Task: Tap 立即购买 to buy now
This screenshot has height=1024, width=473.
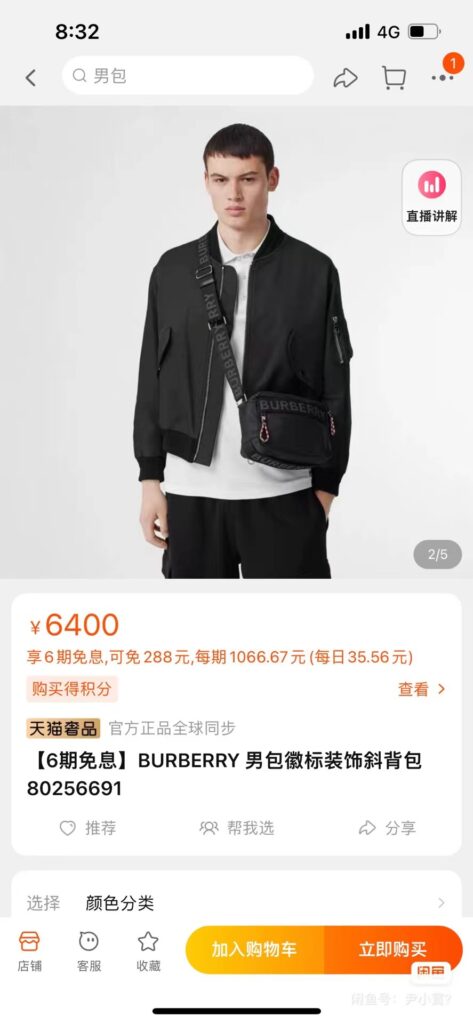Action: pos(393,950)
